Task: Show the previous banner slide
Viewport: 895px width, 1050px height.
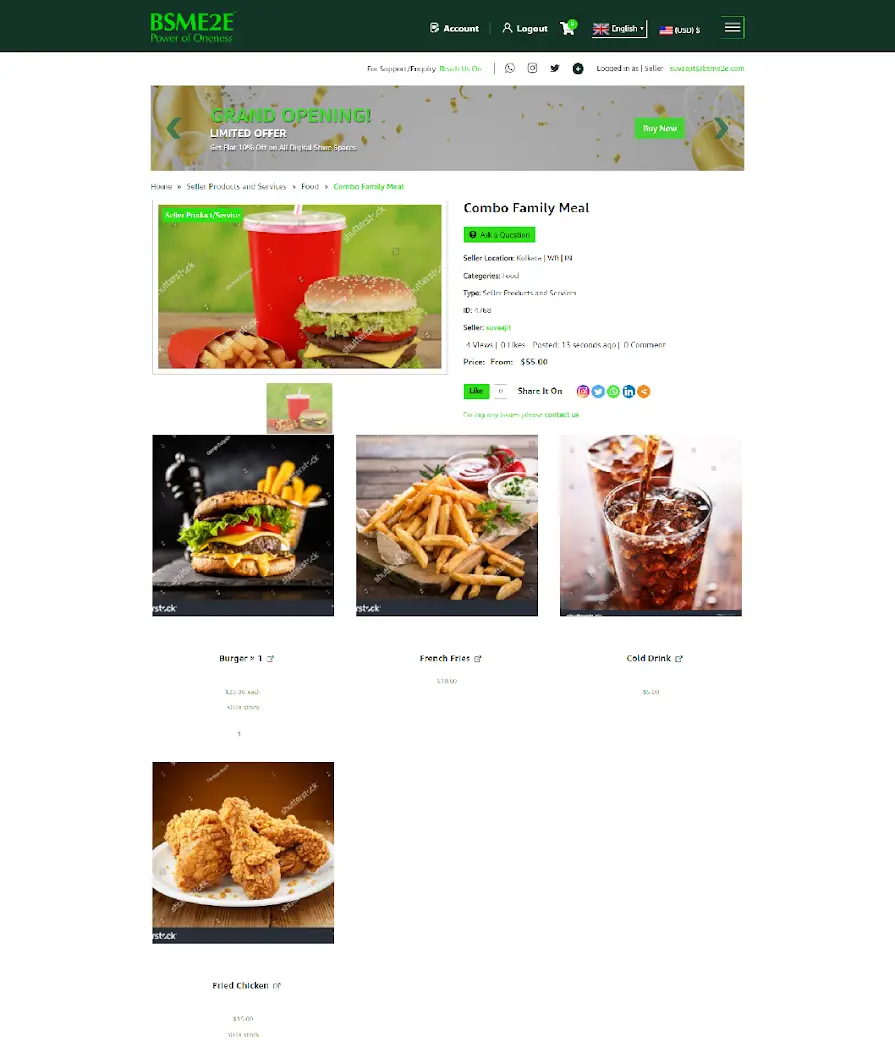Action: pyautogui.click(x=174, y=128)
